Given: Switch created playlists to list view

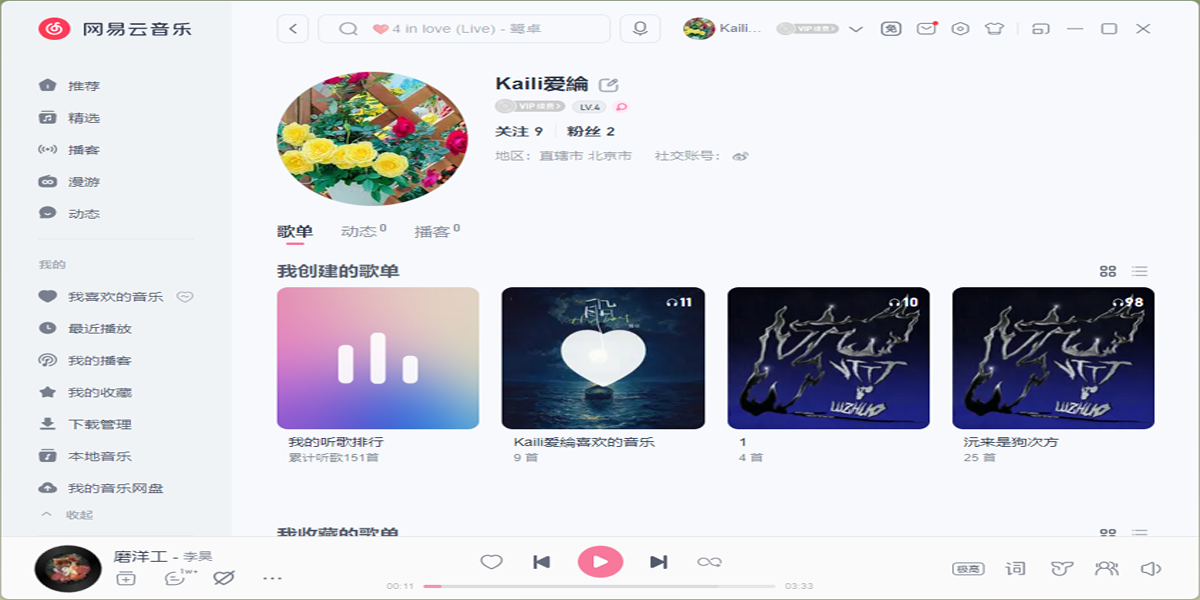Looking at the screenshot, I should [x=1139, y=271].
